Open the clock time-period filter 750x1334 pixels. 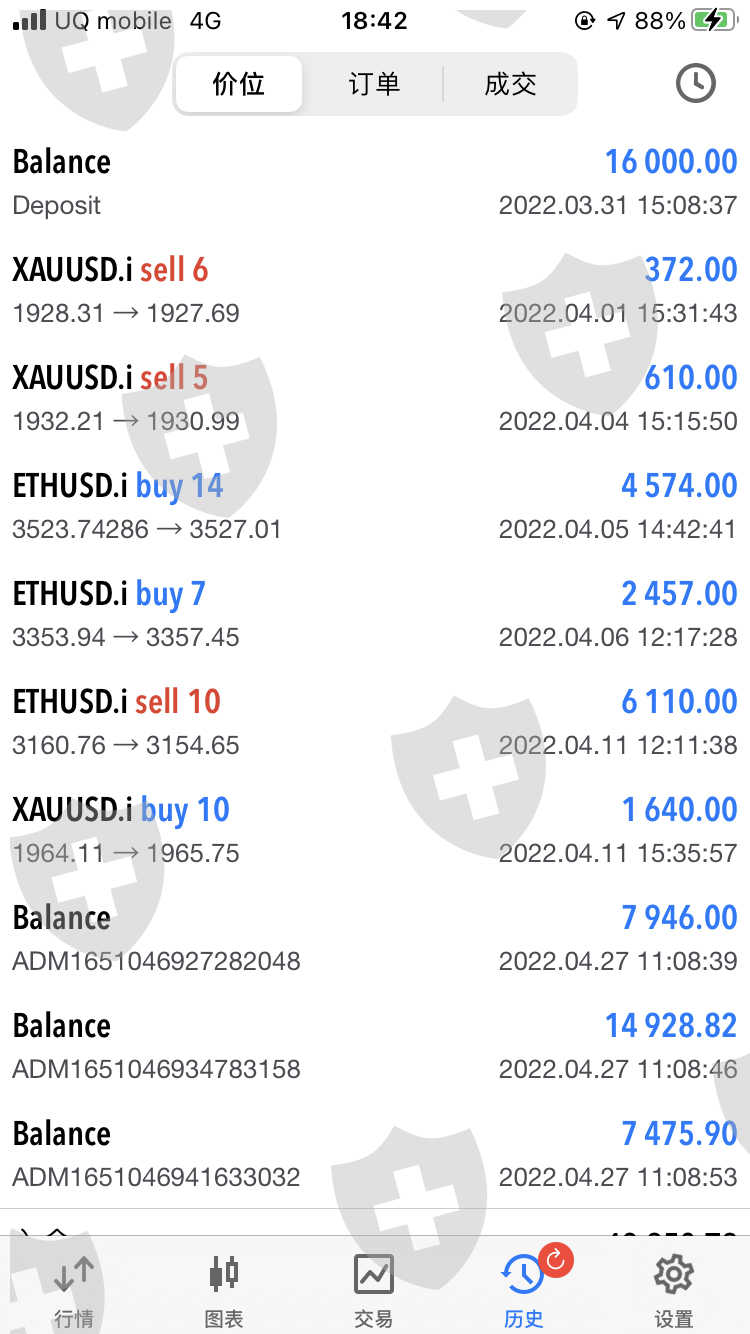coord(695,84)
